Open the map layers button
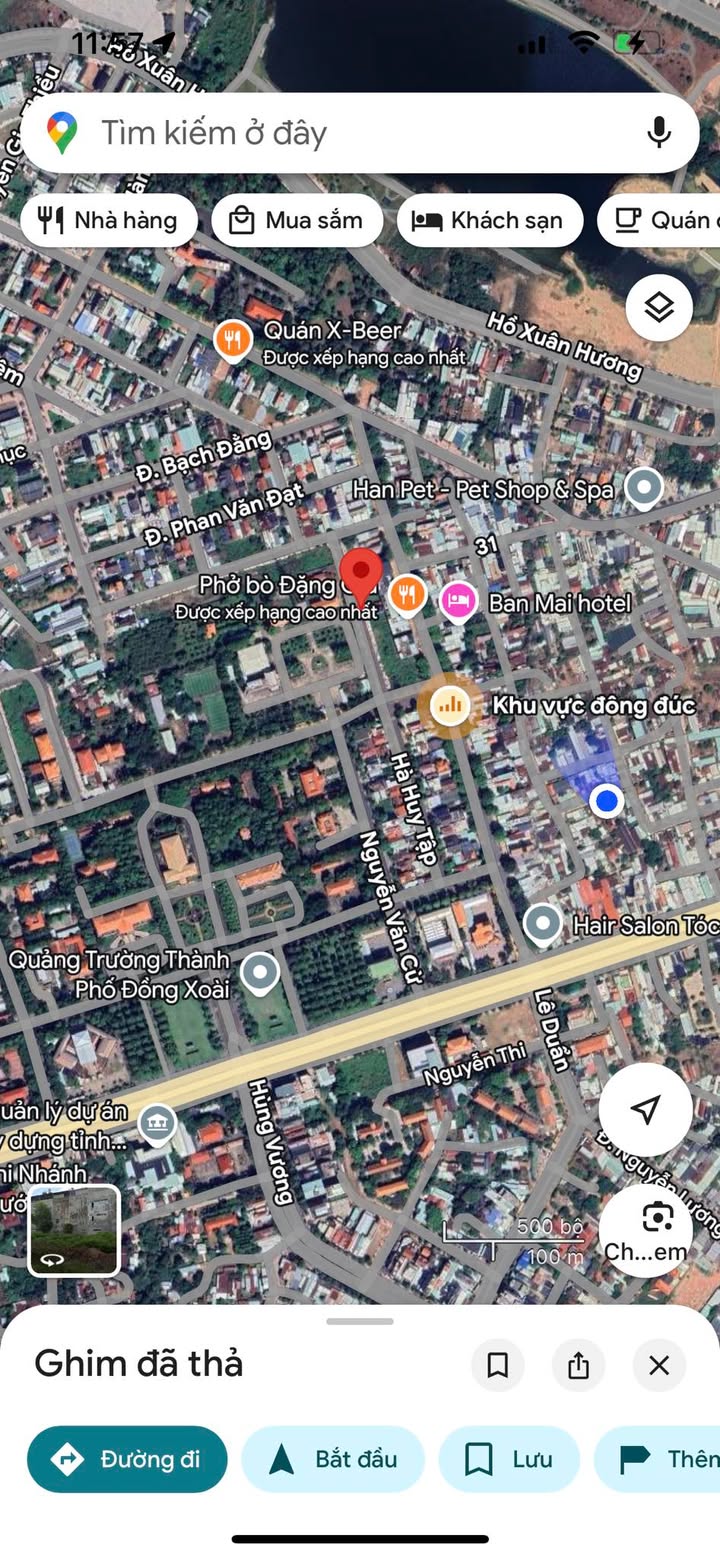 pyautogui.click(x=659, y=308)
